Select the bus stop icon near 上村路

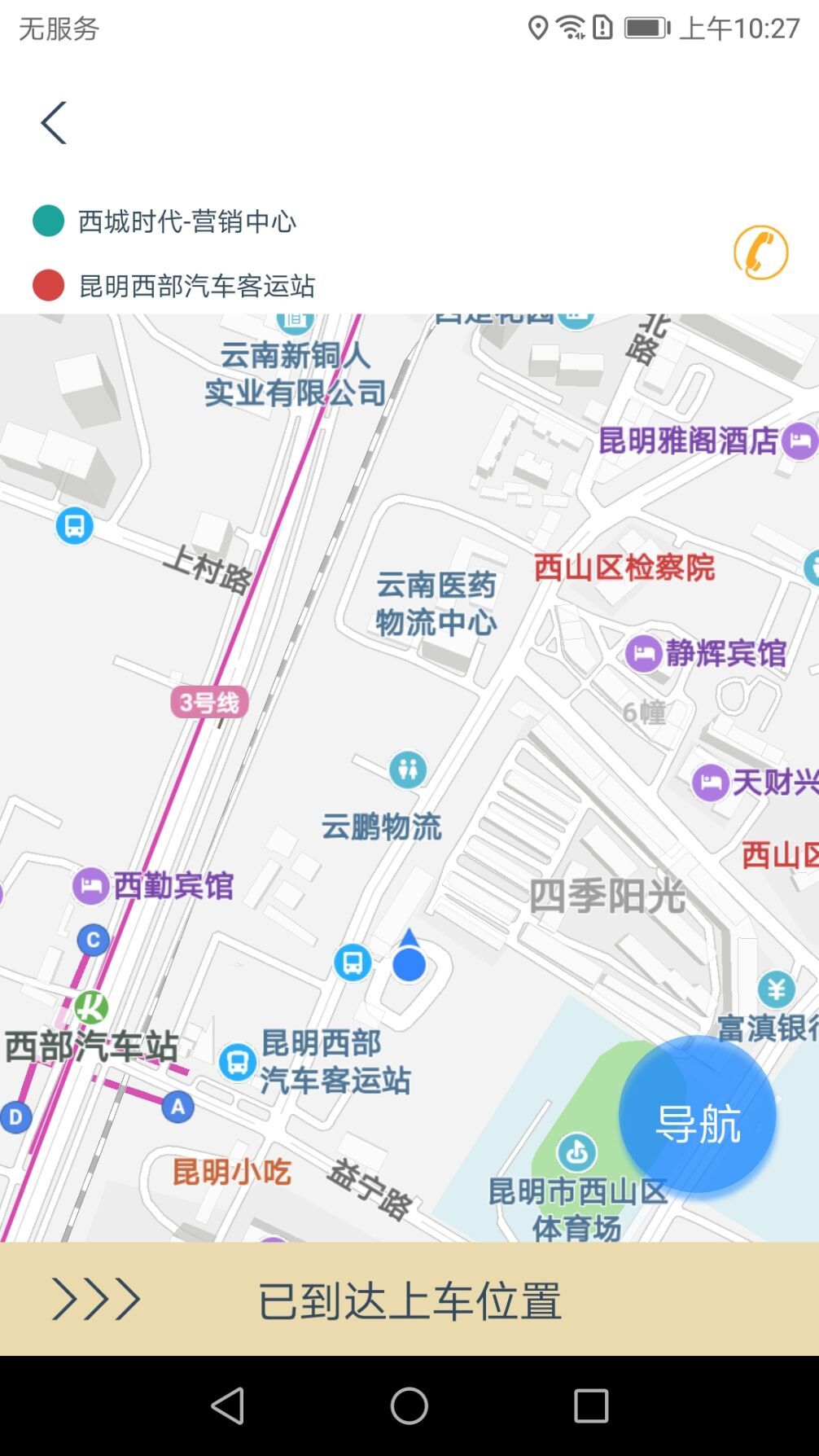click(73, 527)
